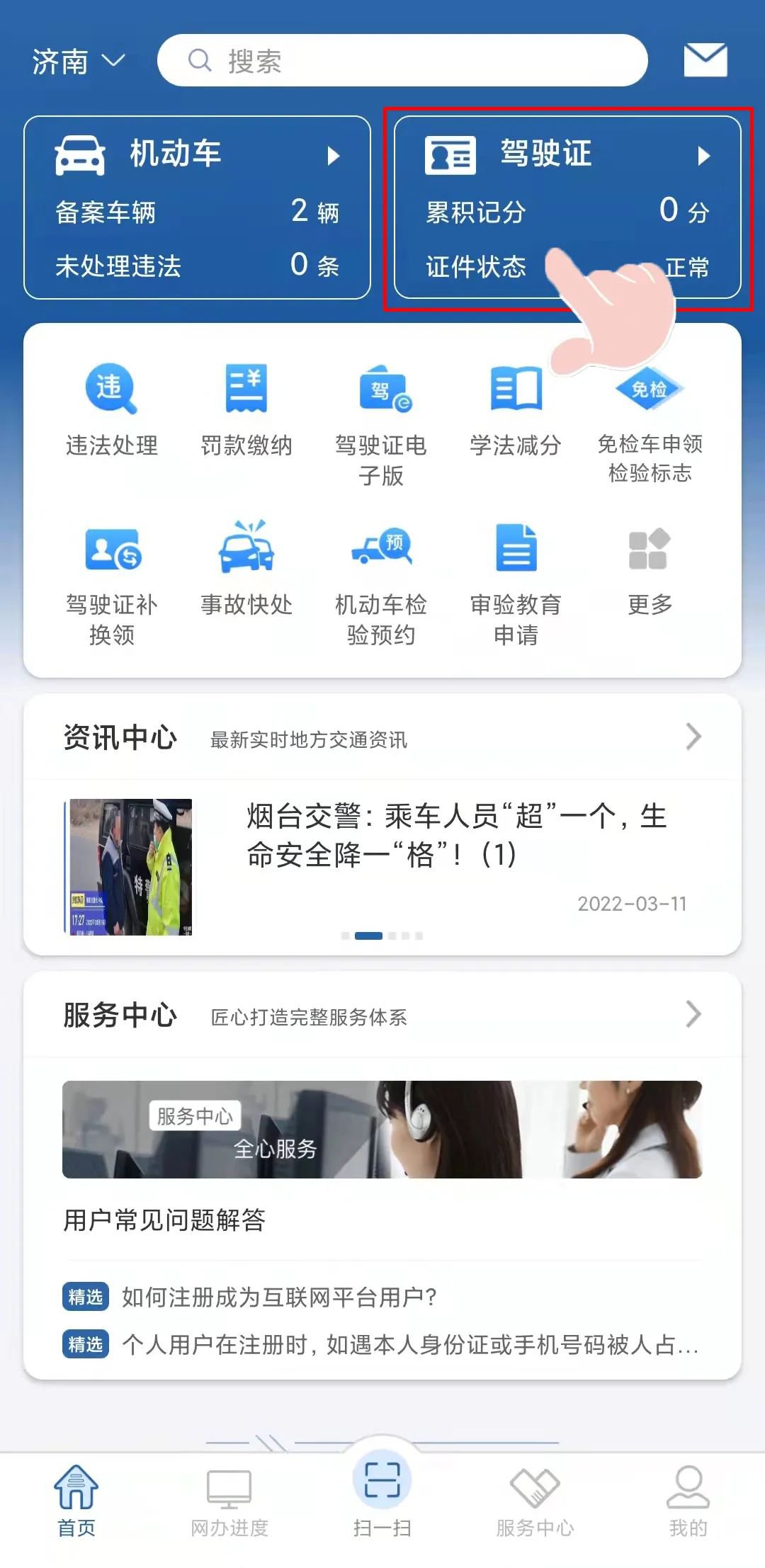Open 免检车申领检验标志

(x=650, y=424)
